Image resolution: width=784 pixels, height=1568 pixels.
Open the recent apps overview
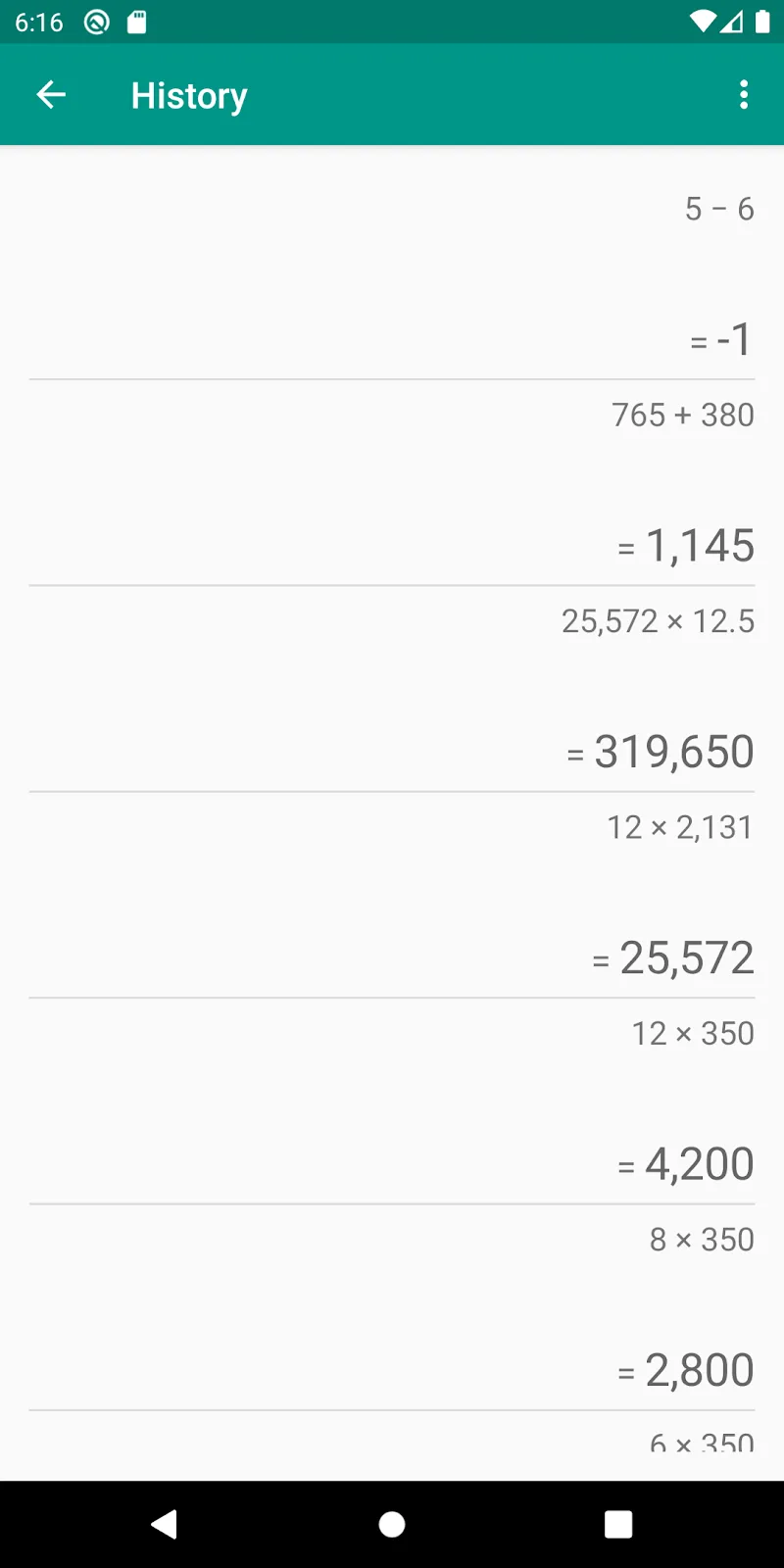[618, 1524]
